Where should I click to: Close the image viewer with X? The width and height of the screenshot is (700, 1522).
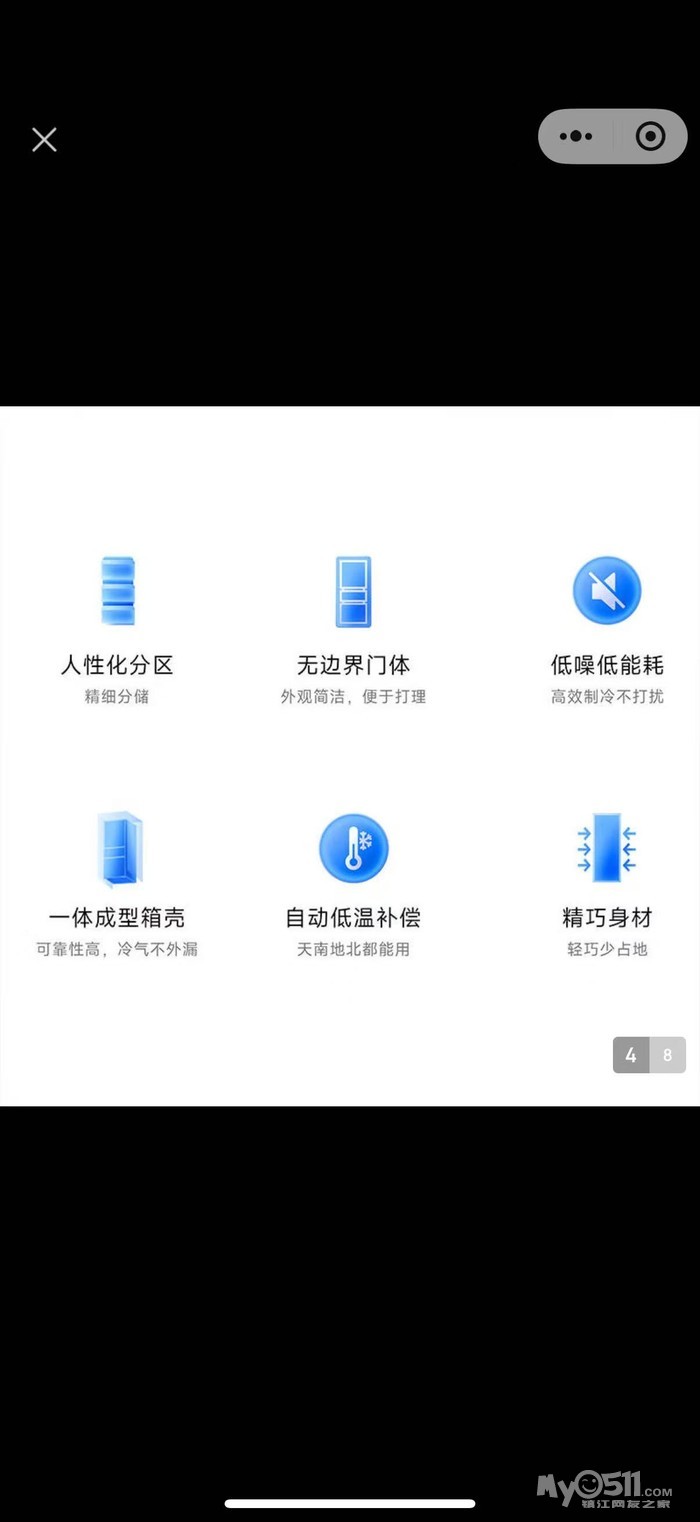click(44, 140)
